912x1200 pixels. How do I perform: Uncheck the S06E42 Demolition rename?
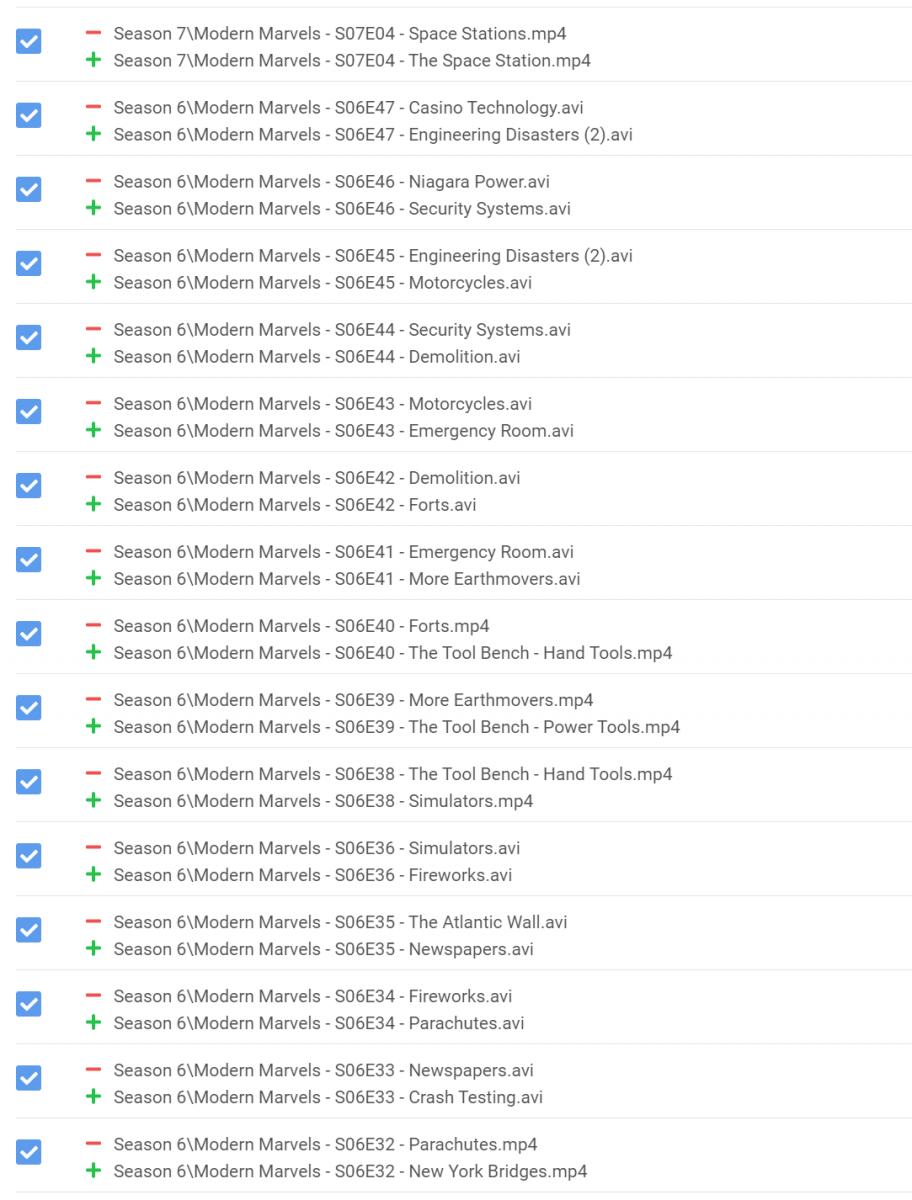click(29, 485)
